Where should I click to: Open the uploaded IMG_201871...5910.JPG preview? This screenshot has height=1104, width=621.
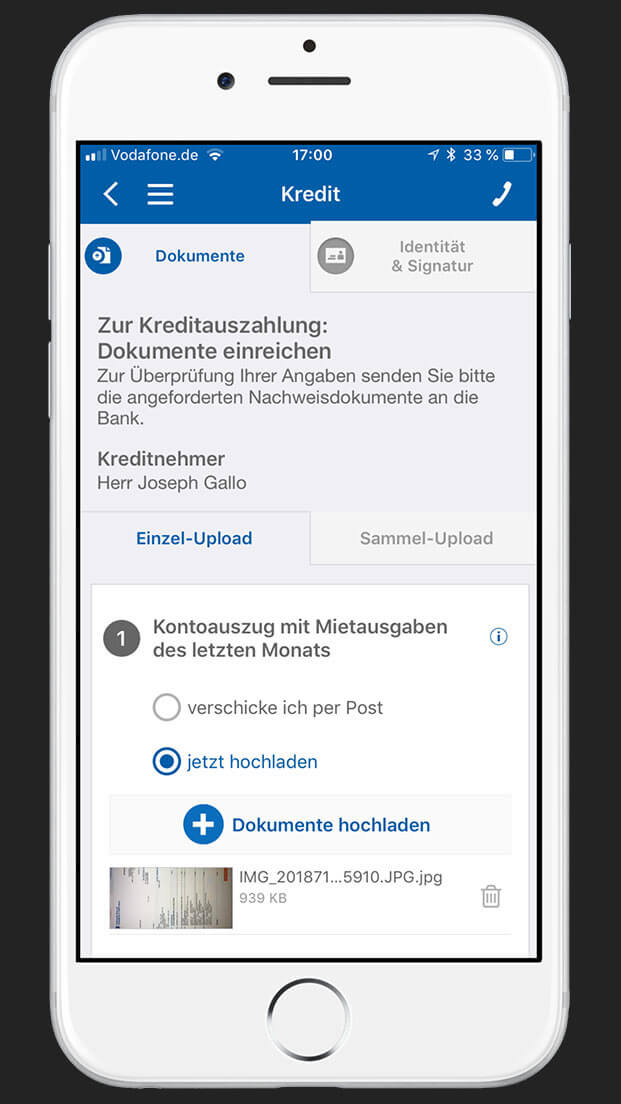(x=171, y=898)
